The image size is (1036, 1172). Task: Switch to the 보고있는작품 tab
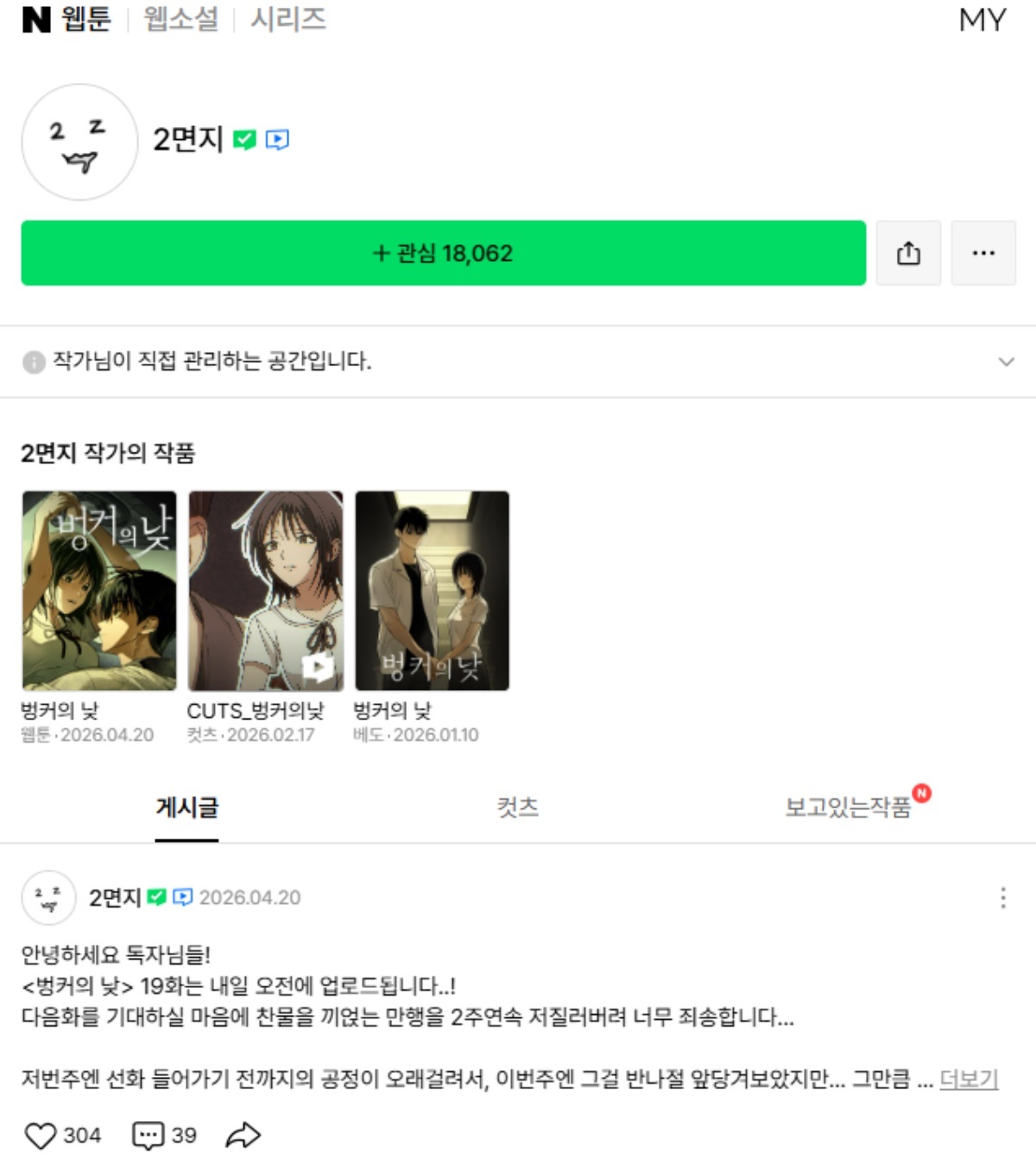848,808
